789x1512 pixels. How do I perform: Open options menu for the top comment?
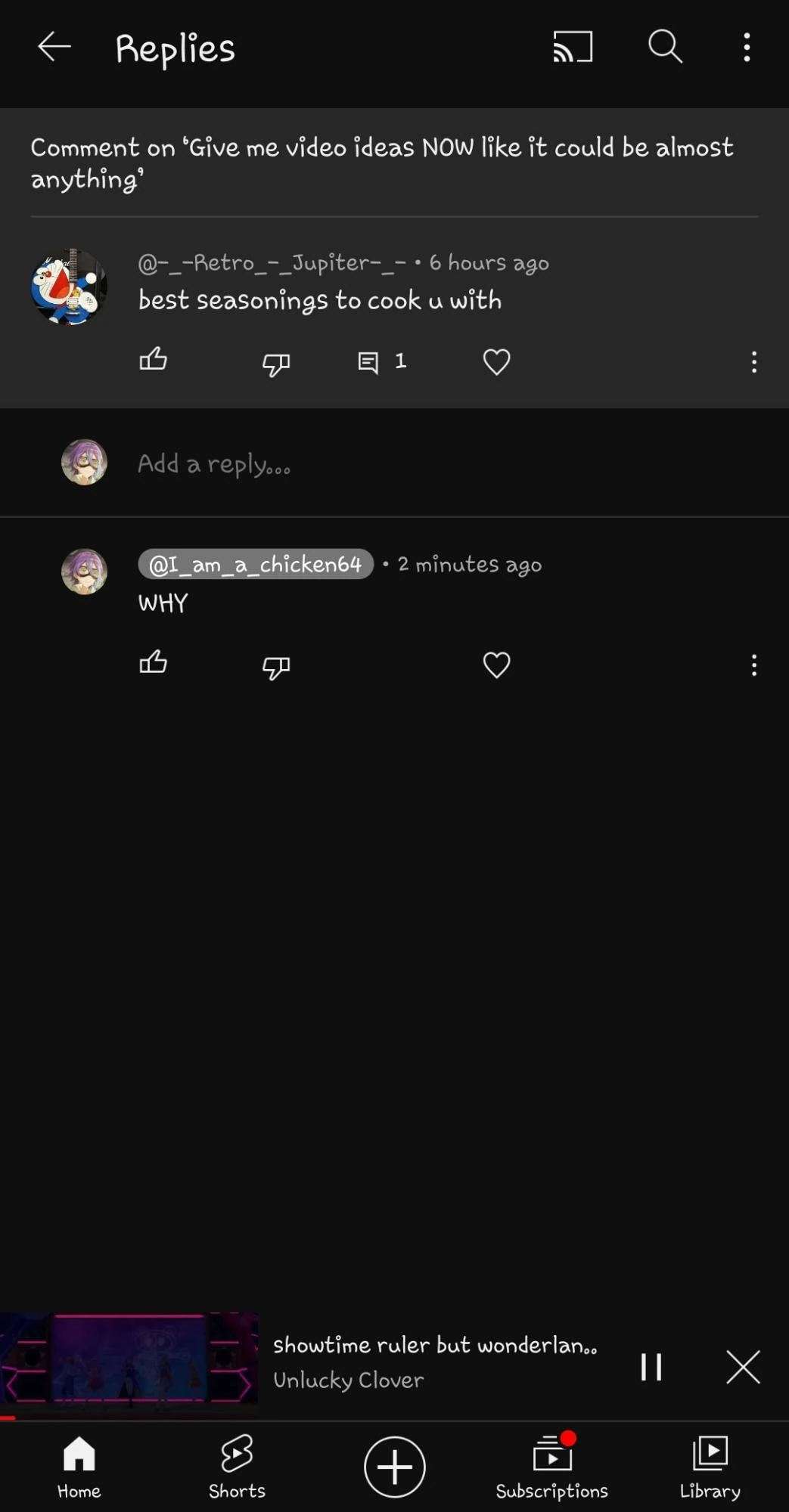pos(753,362)
